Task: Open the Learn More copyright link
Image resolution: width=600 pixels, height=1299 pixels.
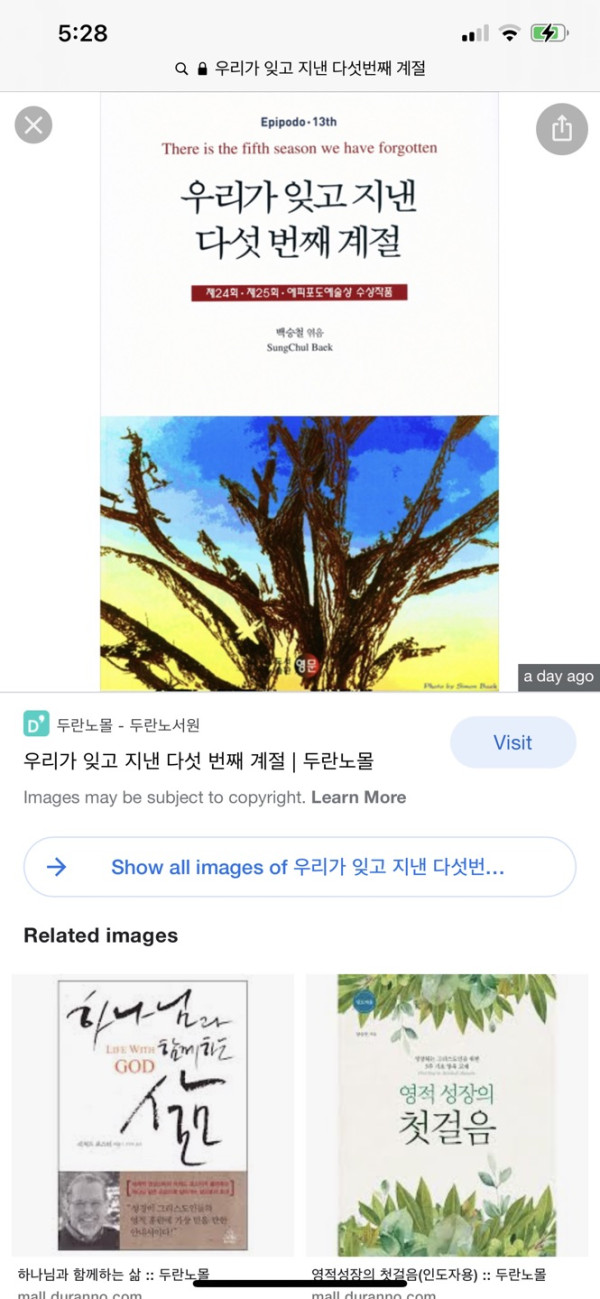Action: [358, 797]
